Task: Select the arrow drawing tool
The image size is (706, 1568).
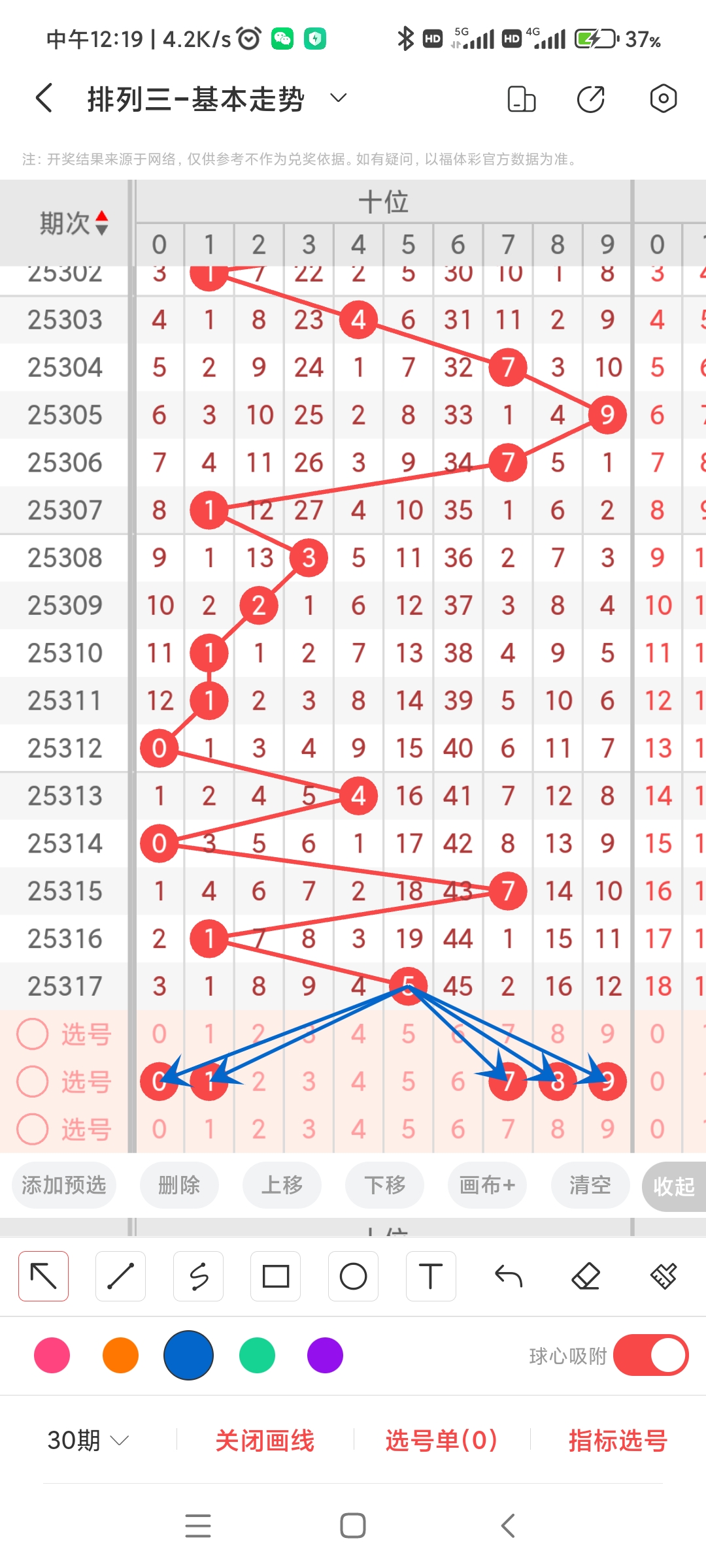Action: coord(43,1275)
